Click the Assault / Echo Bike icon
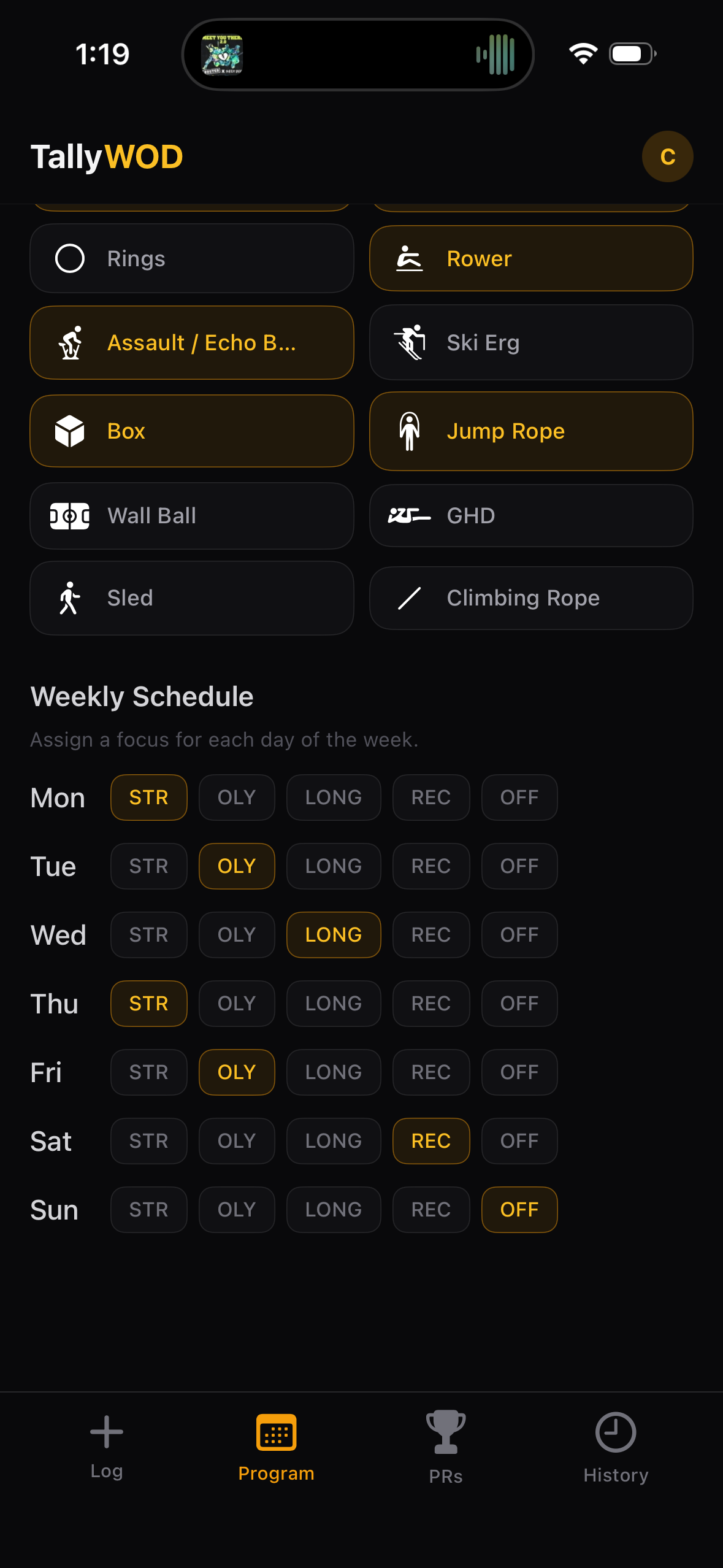The height and width of the screenshot is (1568, 723). pyautogui.click(x=71, y=342)
